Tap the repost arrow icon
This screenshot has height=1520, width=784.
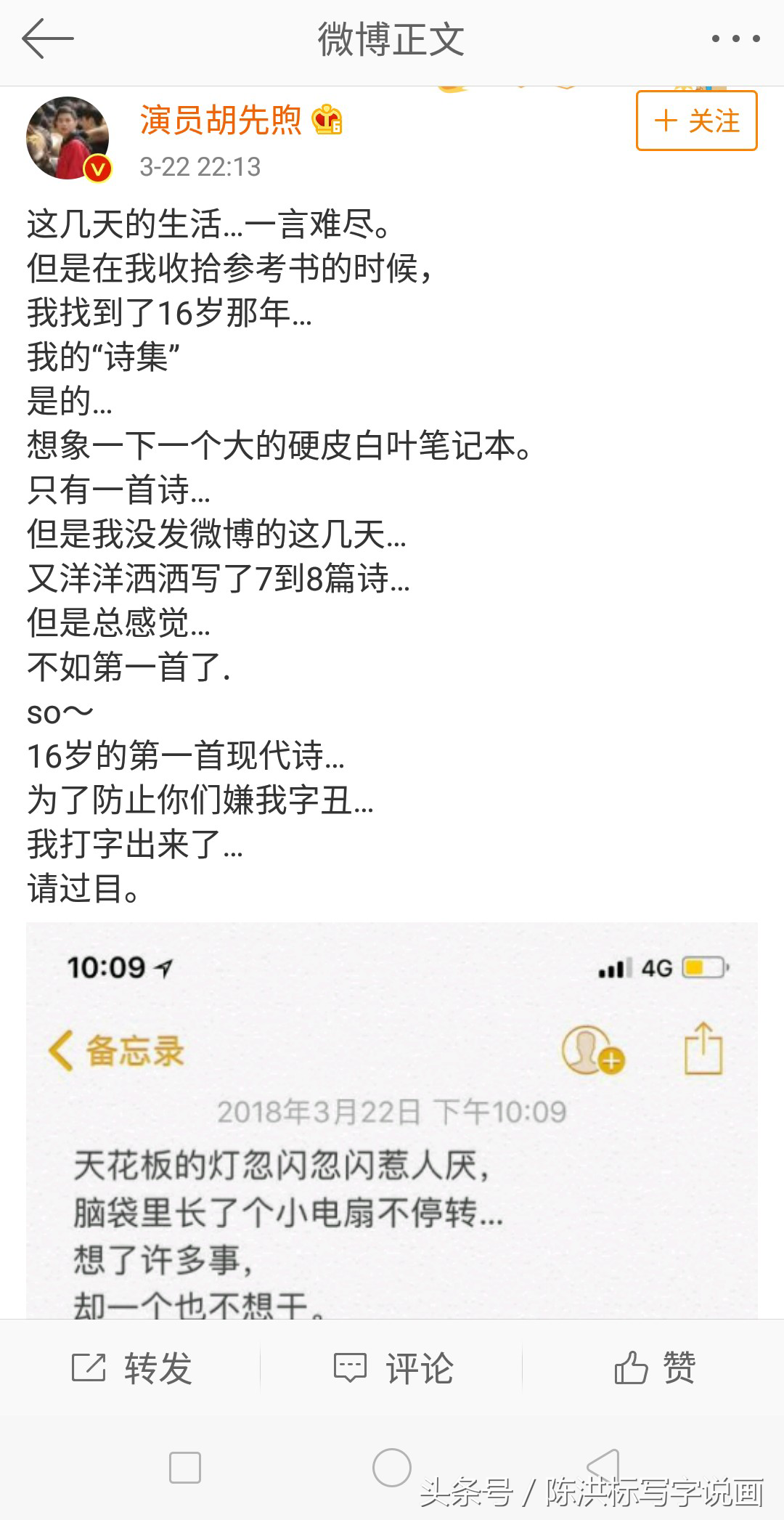point(87,1368)
